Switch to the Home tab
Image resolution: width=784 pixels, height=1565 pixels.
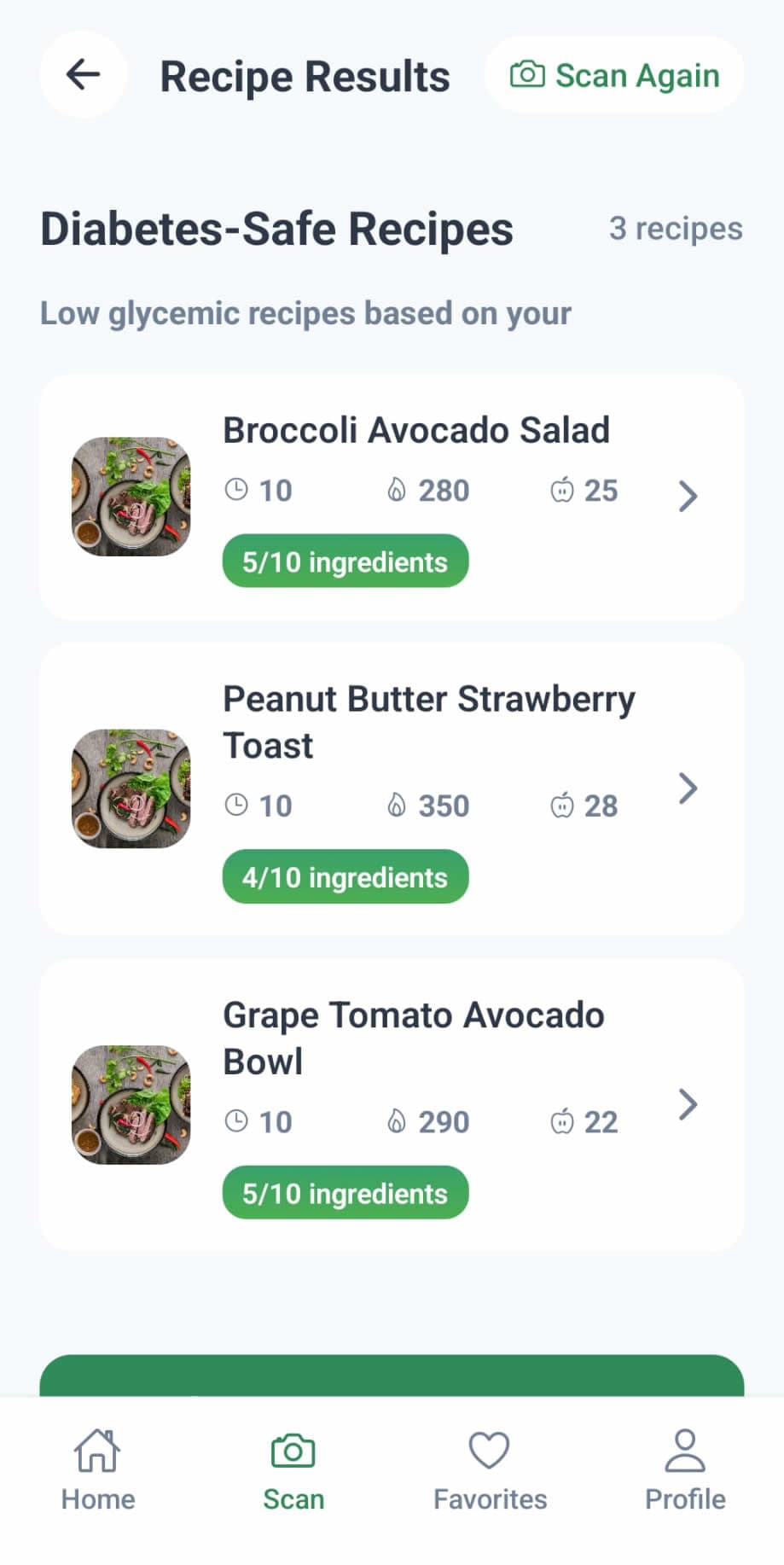(96, 1469)
